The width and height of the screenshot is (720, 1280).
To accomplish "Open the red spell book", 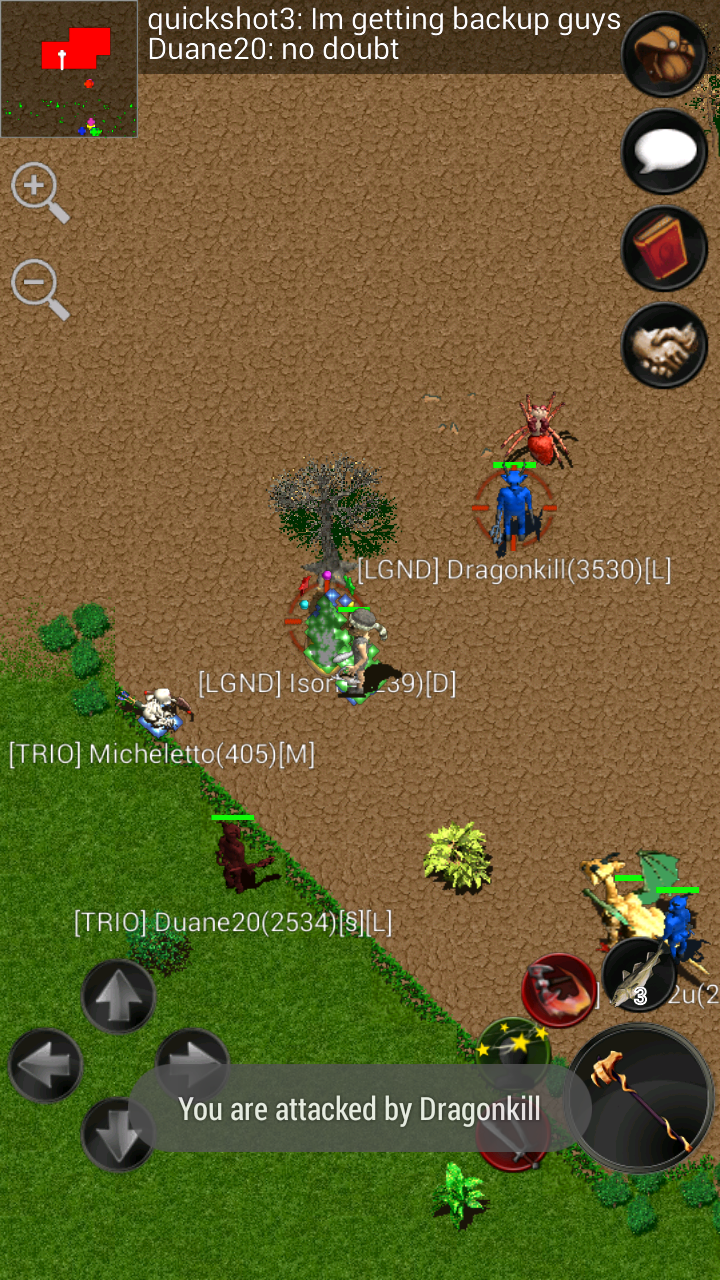I will point(664,247).
